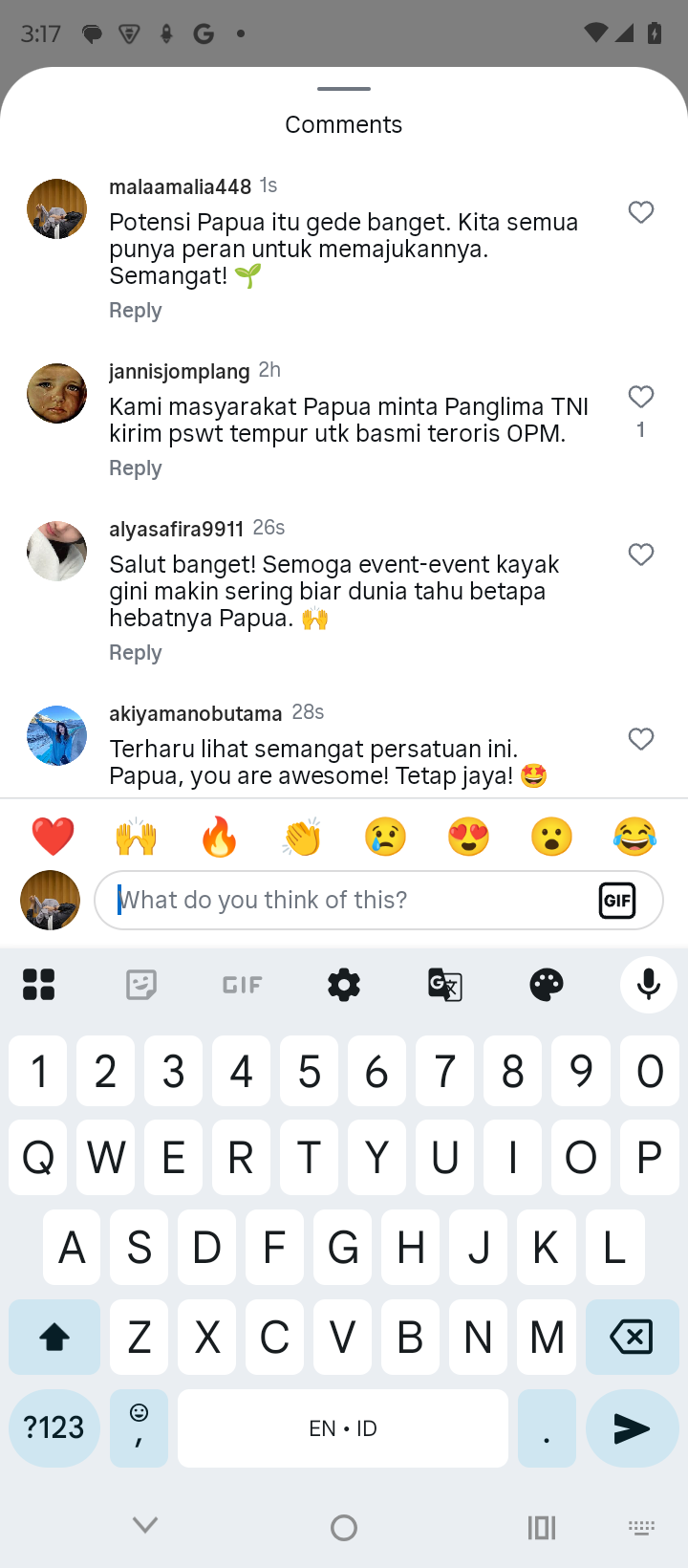
Task: Switch keyboard to ?123 symbols
Action: [x=54, y=1428]
